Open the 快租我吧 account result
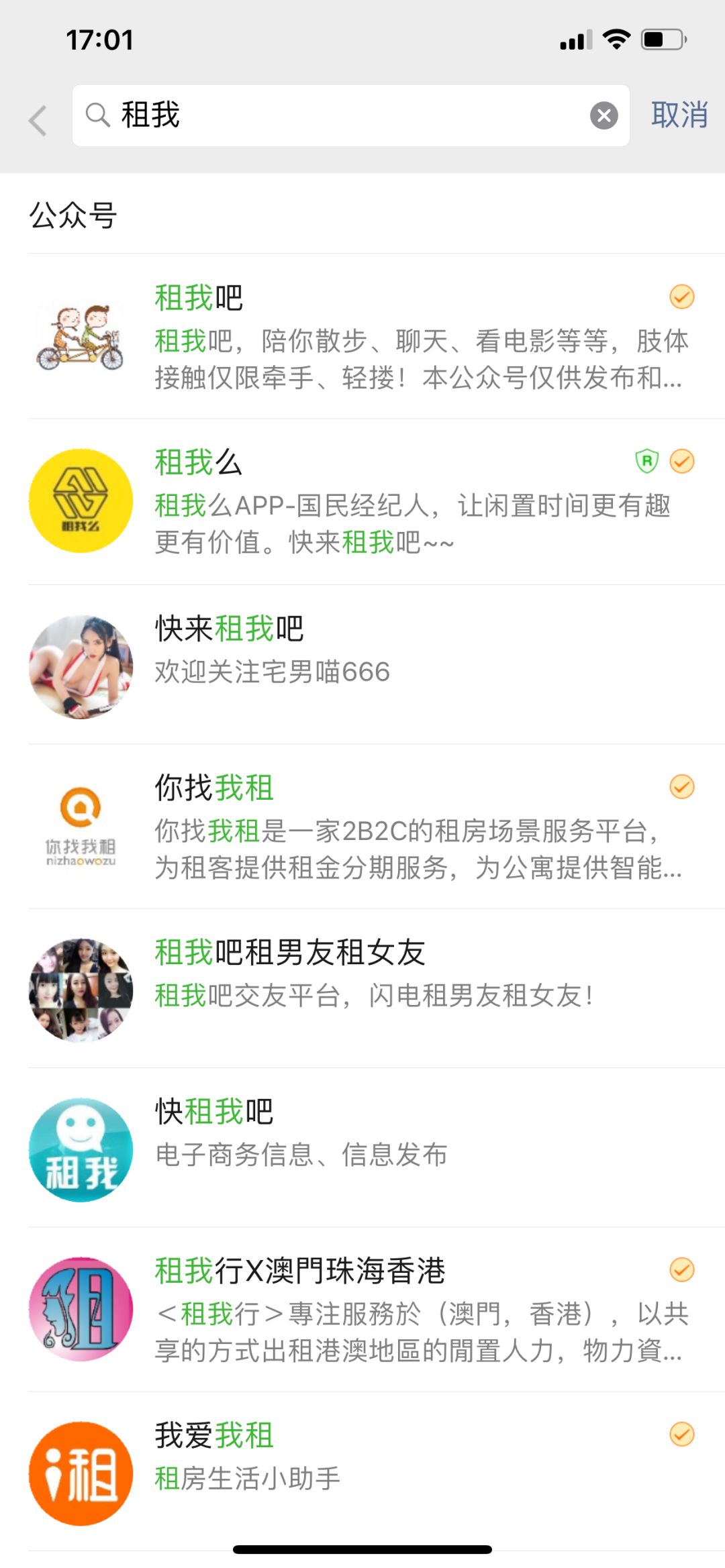Screen dimensions: 725x1568 [362, 1147]
